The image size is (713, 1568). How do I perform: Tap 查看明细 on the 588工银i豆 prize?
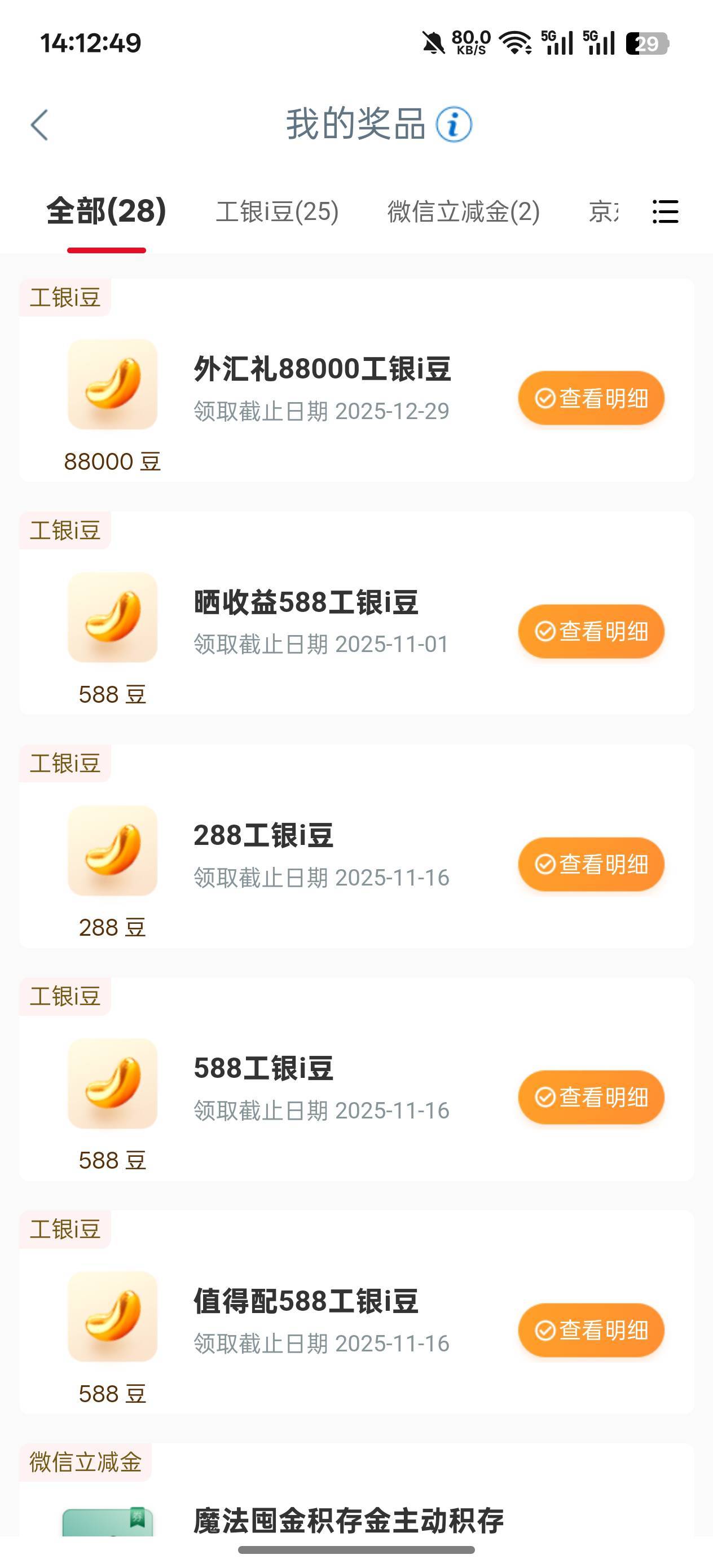click(591, 1098)
